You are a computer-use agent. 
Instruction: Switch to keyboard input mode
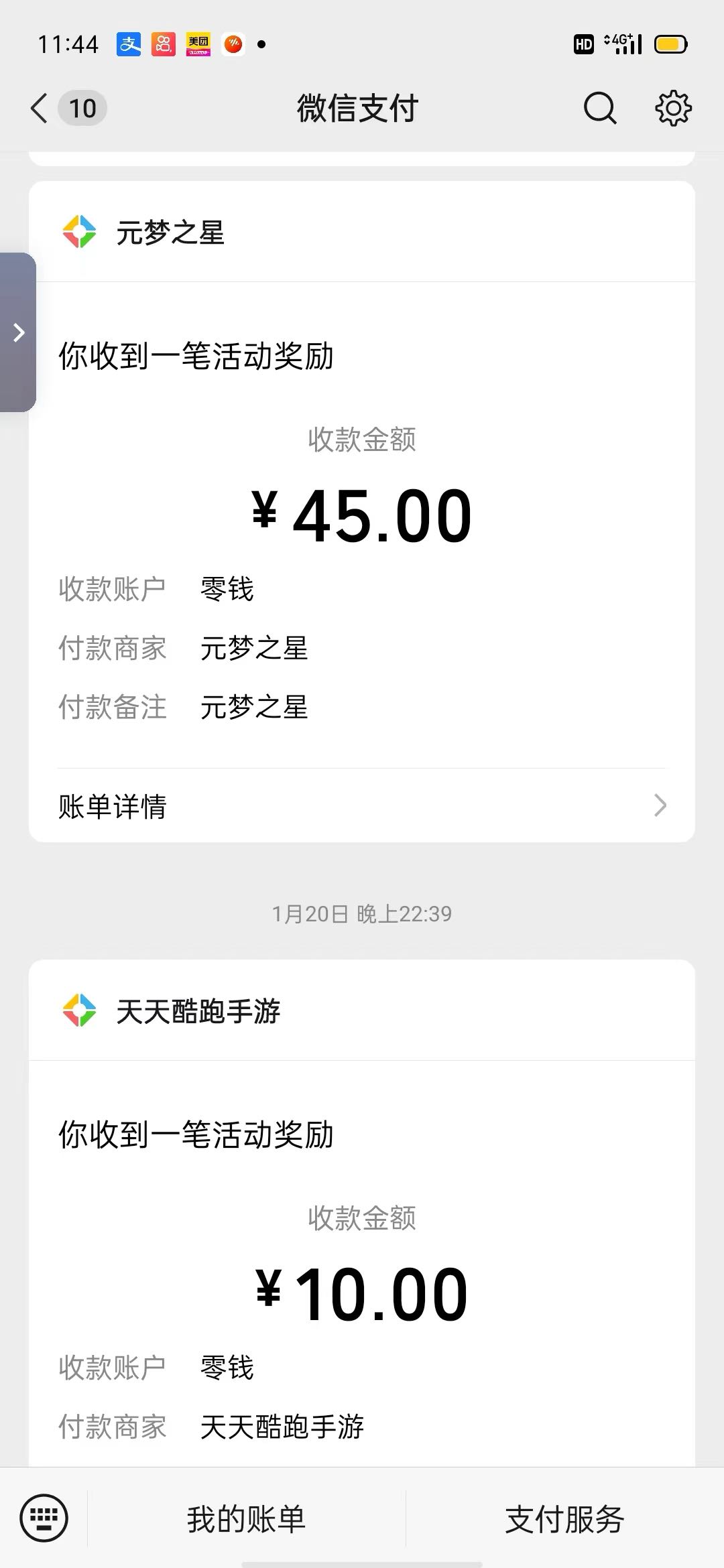(44, 1518)
